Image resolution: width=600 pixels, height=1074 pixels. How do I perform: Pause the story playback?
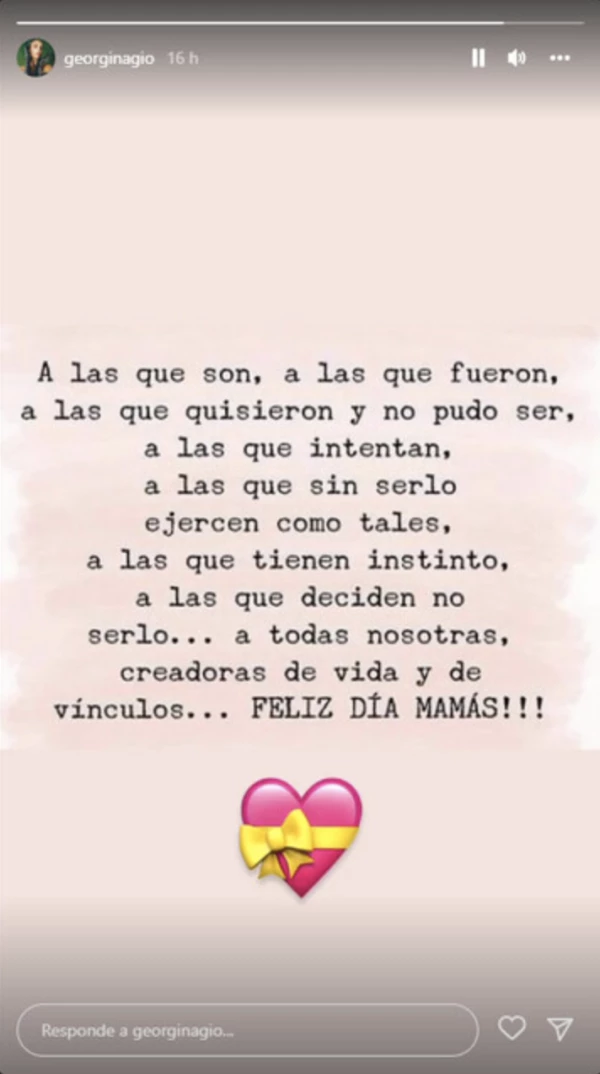(x=478, y=59)
